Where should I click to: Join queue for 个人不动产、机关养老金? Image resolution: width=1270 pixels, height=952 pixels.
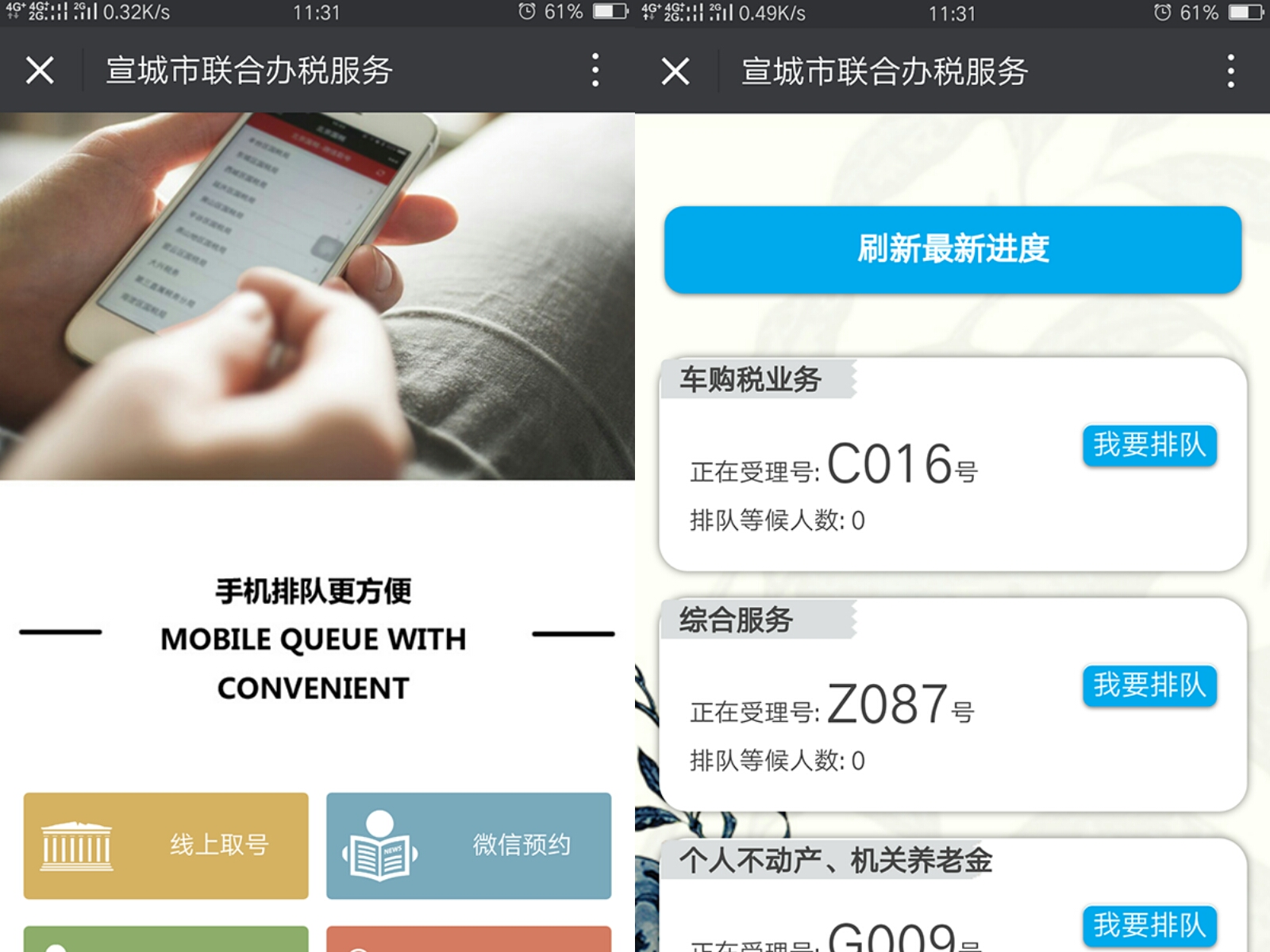[1149, 925]
